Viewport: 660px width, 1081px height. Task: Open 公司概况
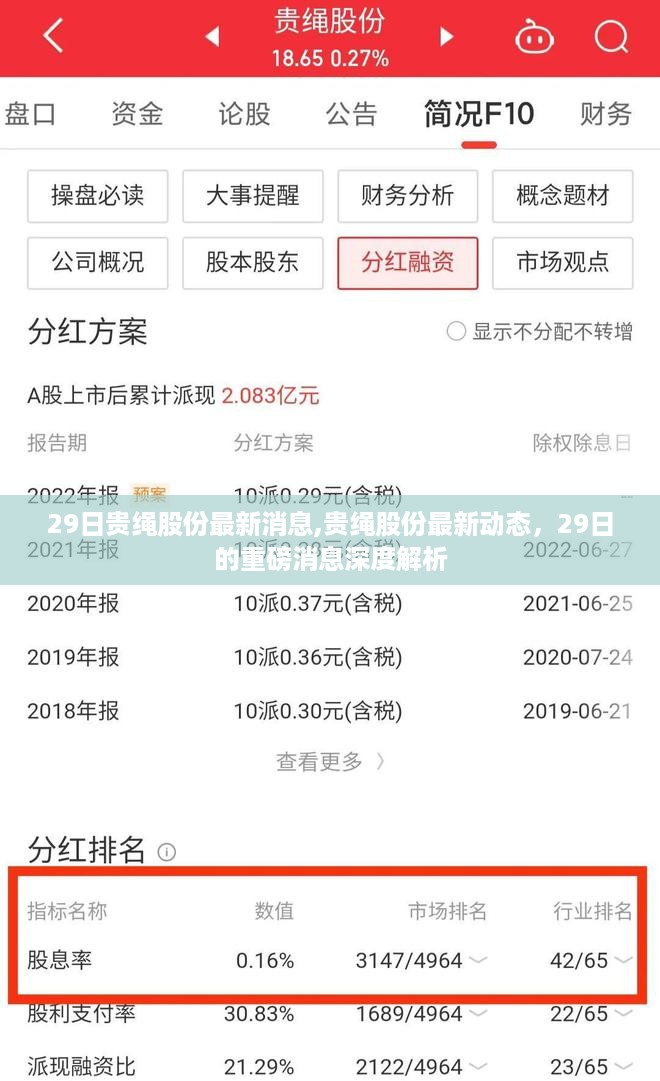98,262
